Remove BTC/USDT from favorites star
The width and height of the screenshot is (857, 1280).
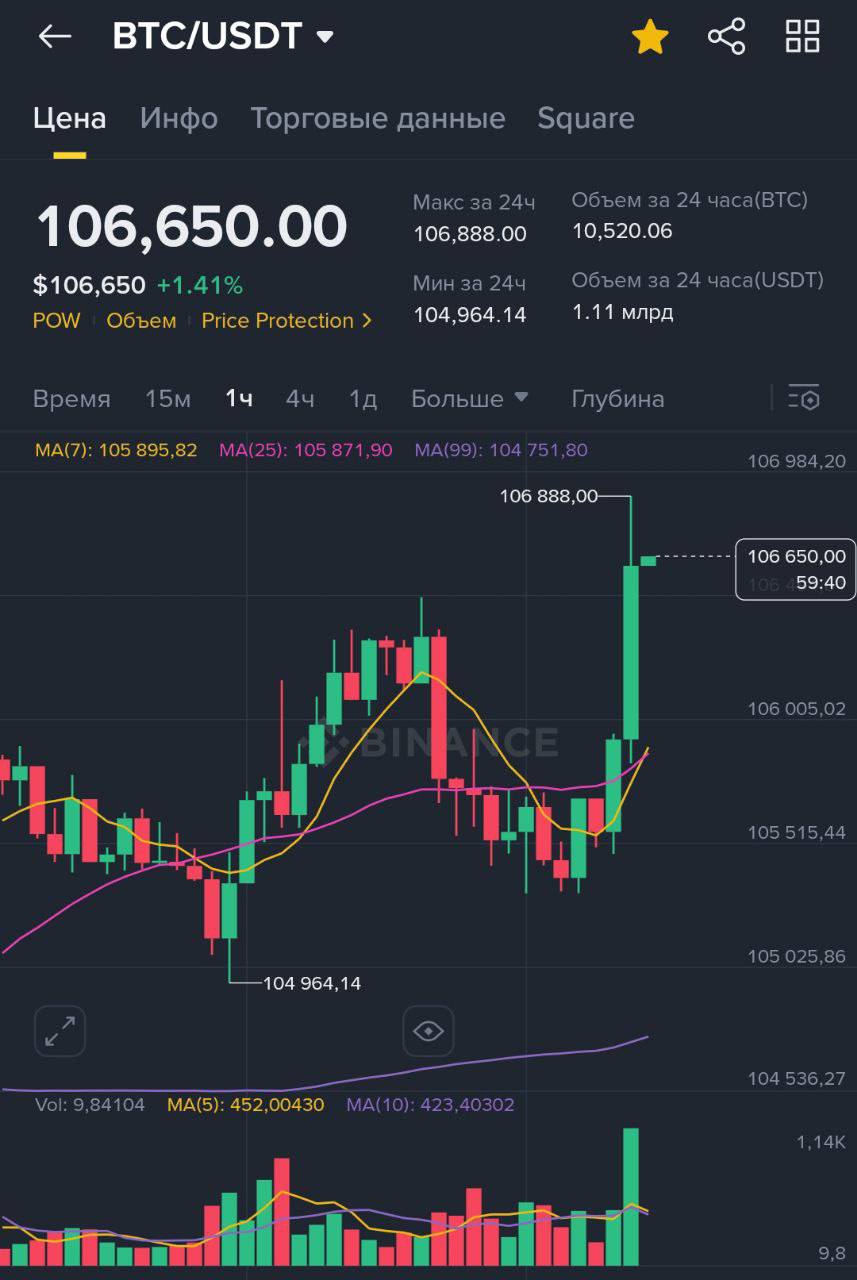(650, 38)
